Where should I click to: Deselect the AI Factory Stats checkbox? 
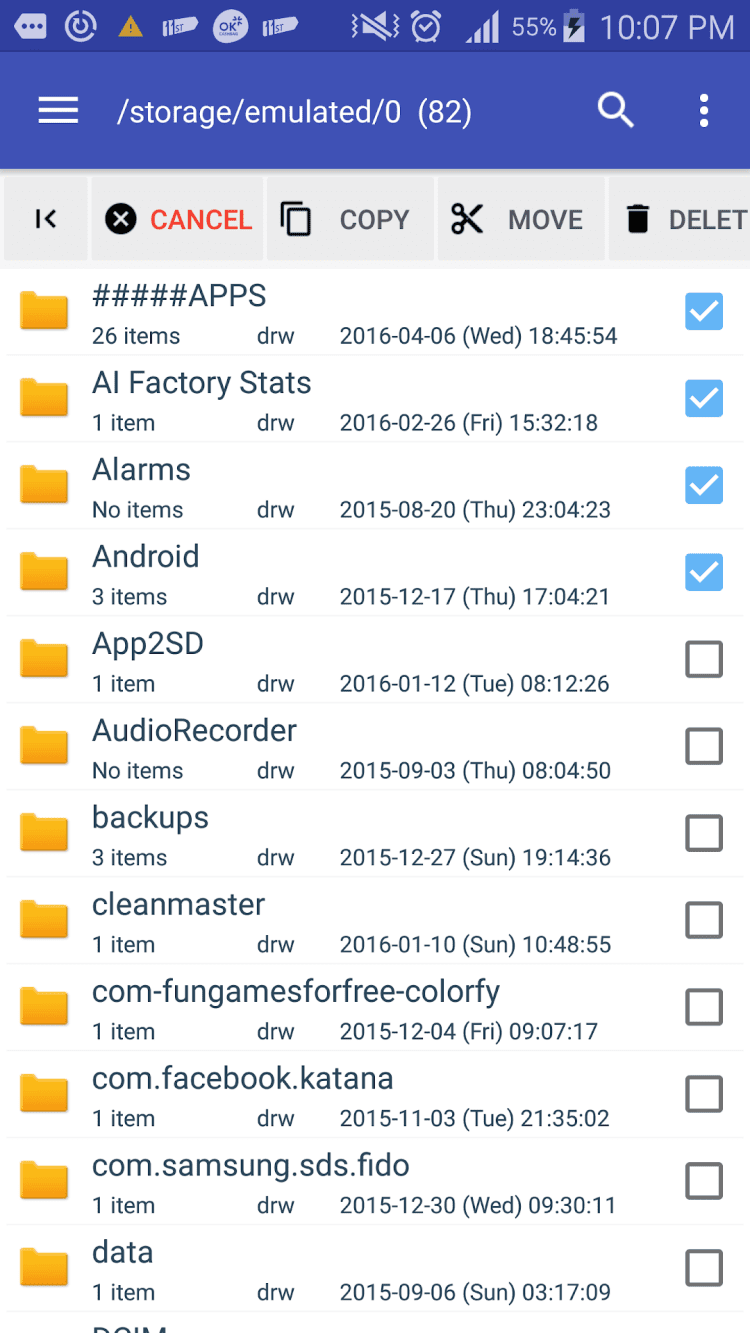pos(704,399)
